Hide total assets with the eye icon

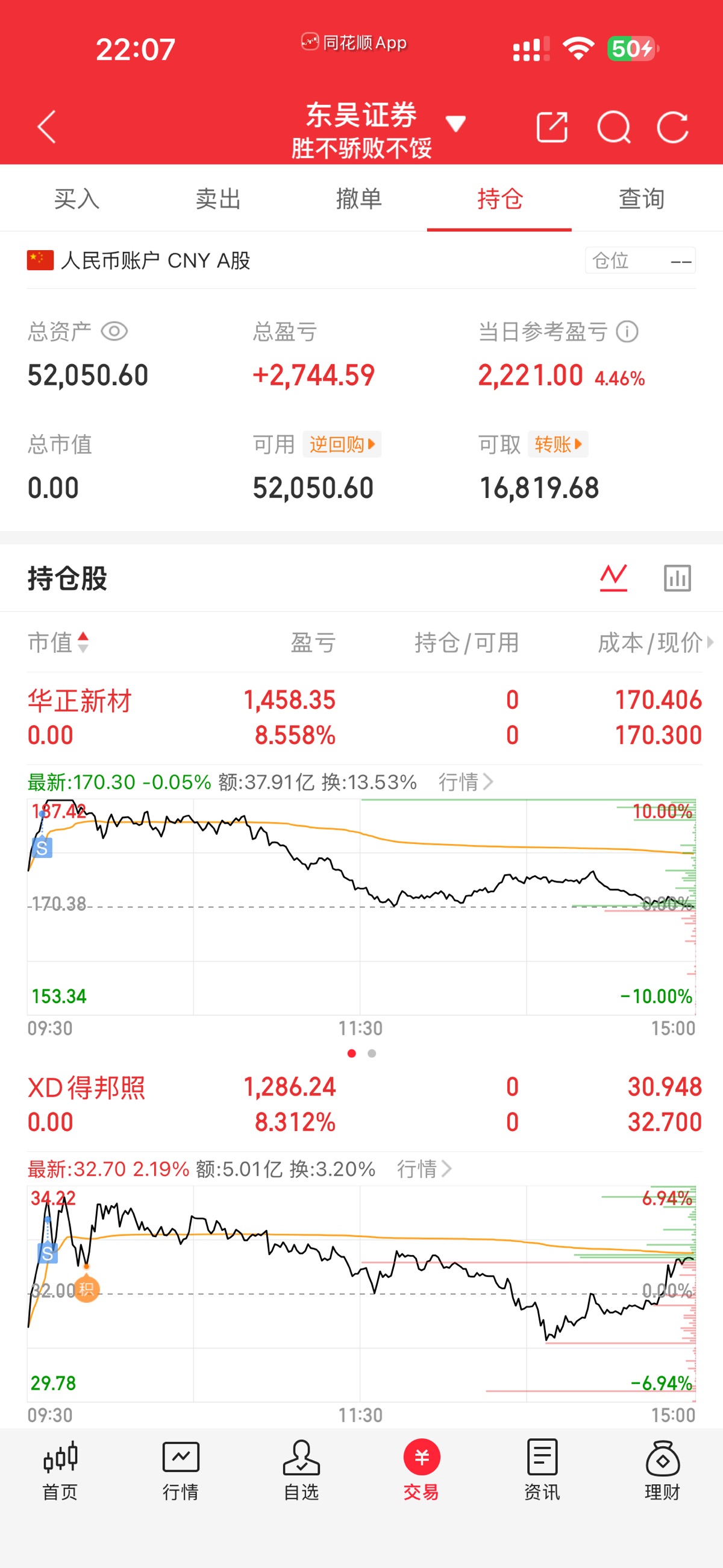point(114,331)
